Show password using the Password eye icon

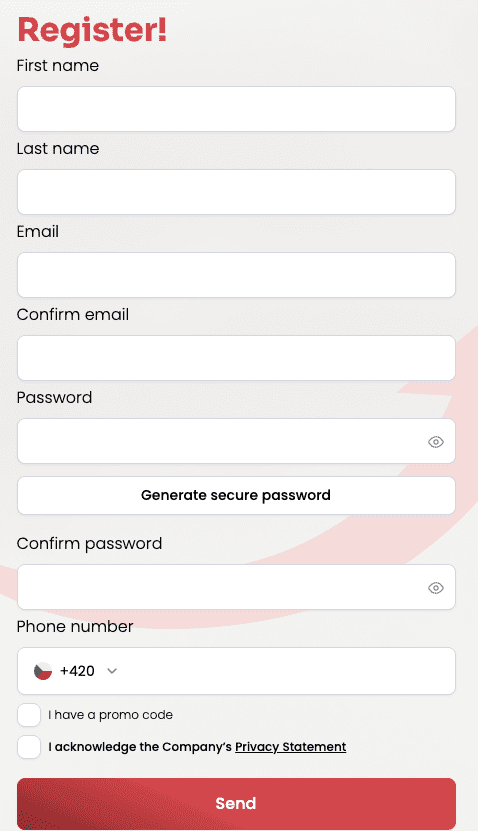(x=436, y=441)
